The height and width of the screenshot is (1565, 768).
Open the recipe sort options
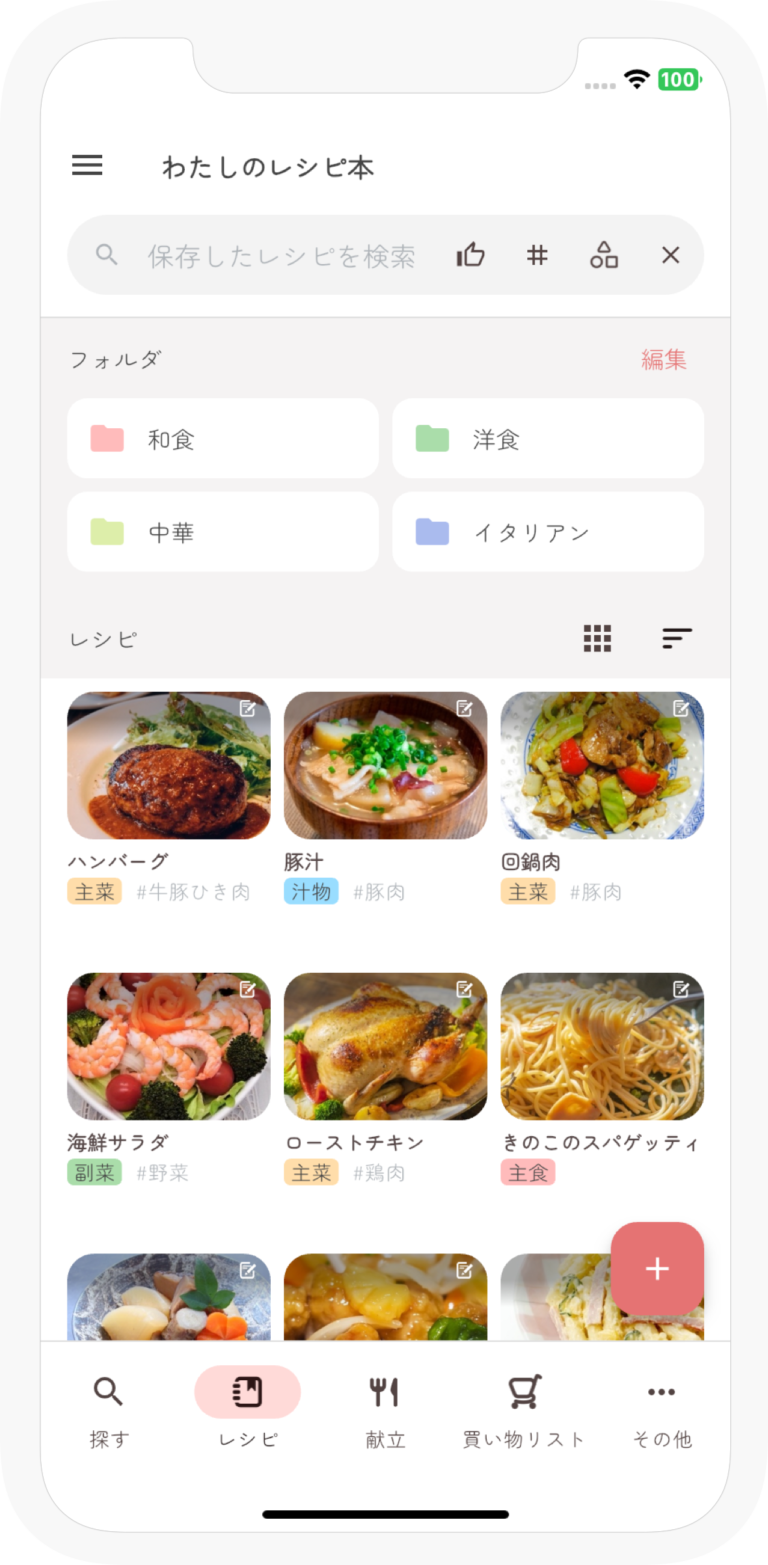click(x=677, y=638)
